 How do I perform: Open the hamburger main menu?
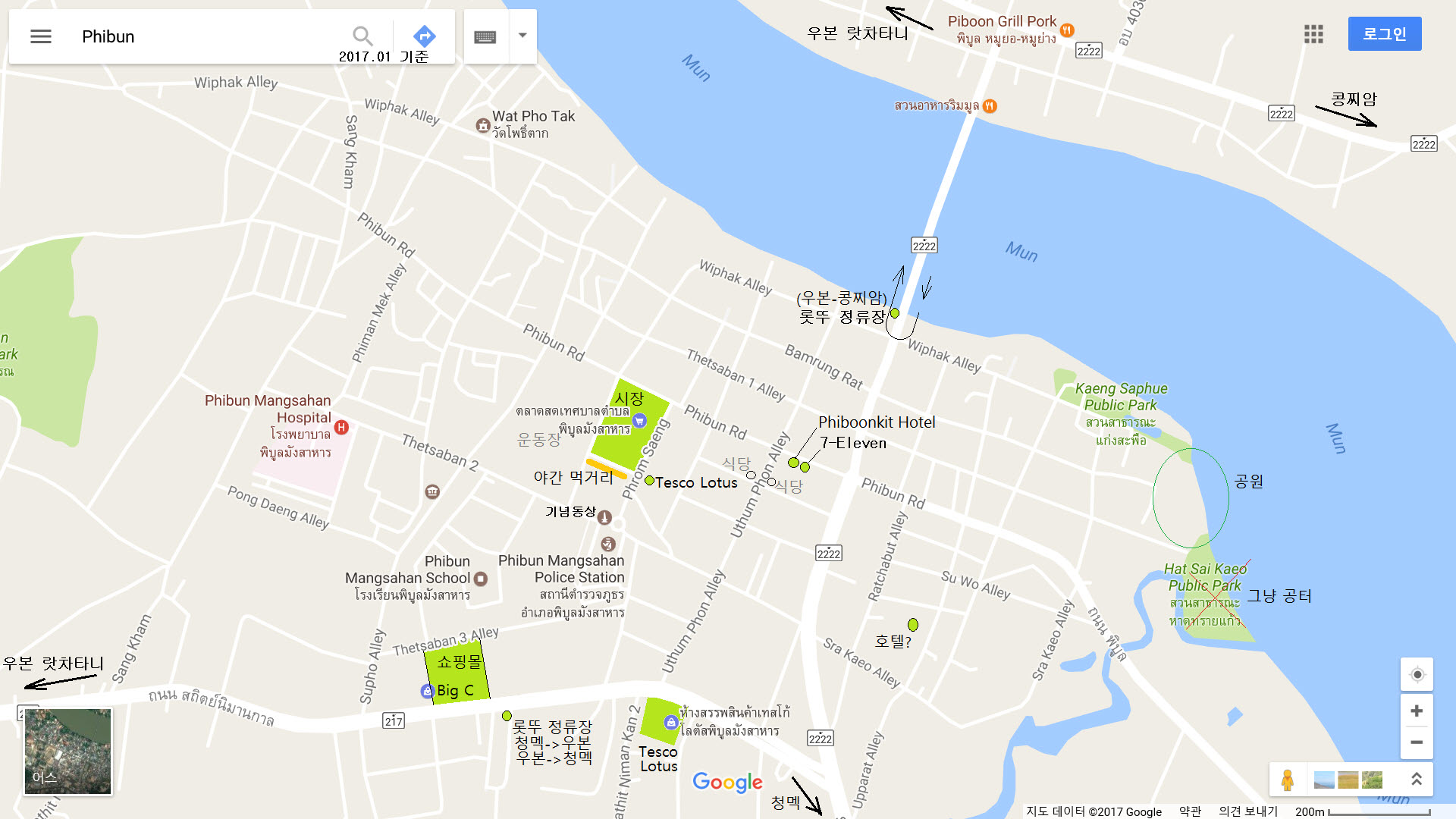41,36
